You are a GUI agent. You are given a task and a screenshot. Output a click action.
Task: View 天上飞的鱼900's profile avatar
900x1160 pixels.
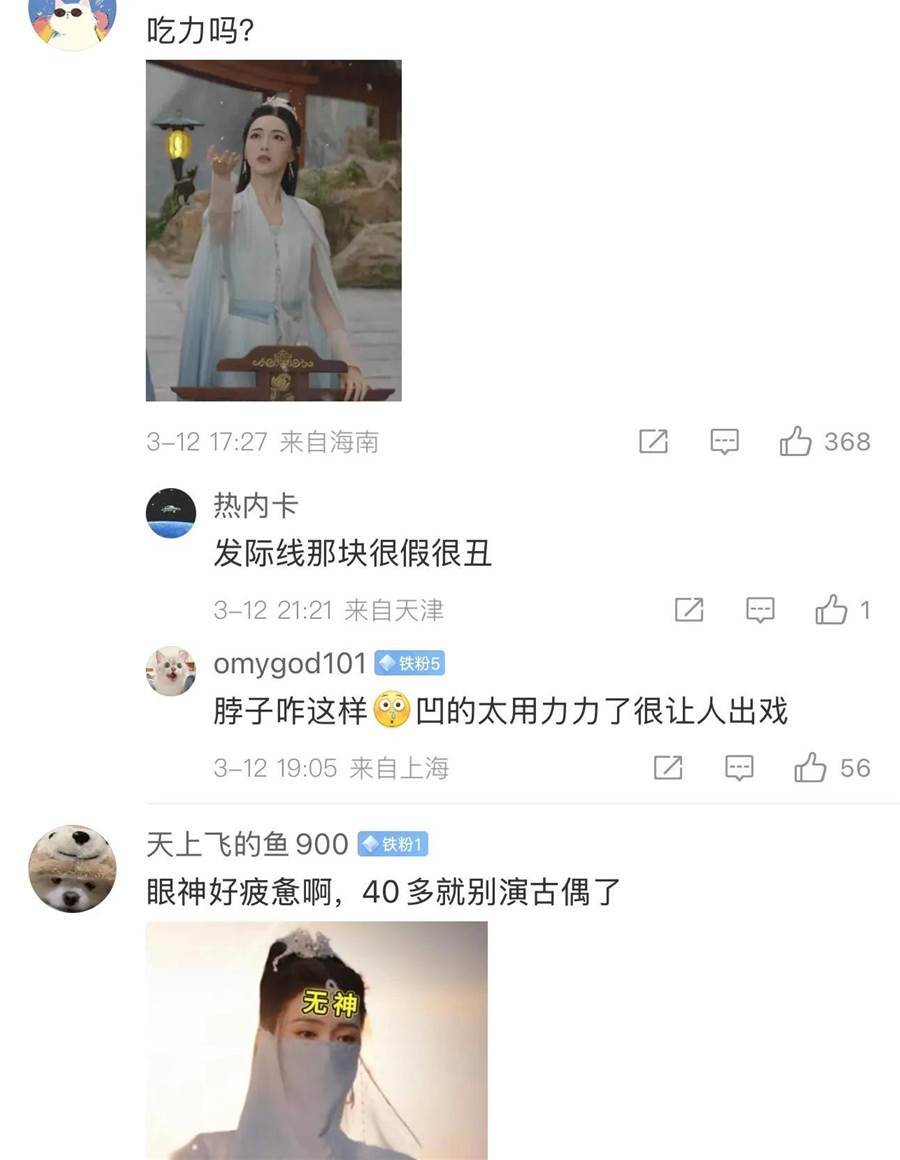(x=71, y=868)
